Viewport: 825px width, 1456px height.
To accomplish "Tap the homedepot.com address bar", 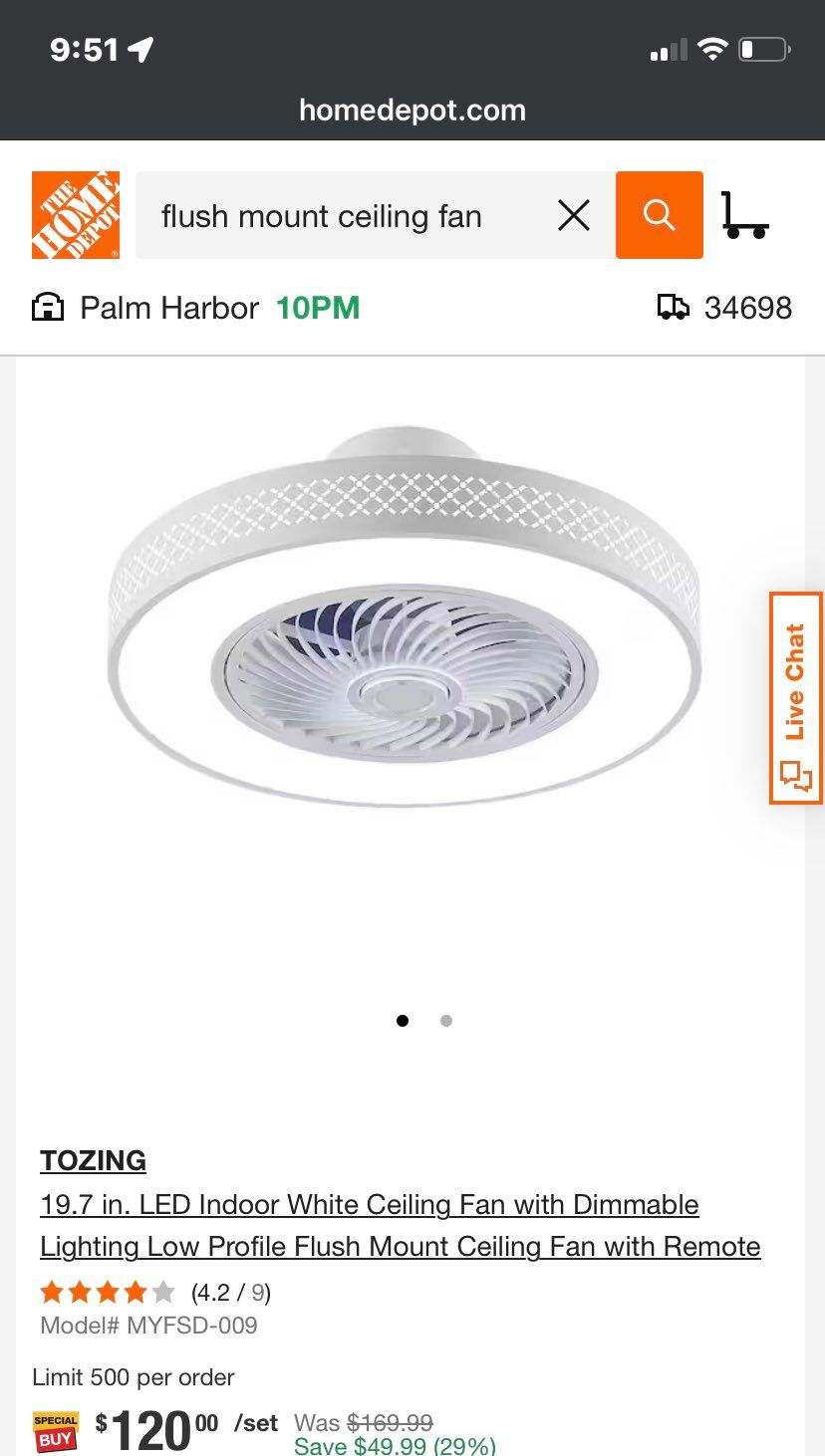I will click(412, 111).
